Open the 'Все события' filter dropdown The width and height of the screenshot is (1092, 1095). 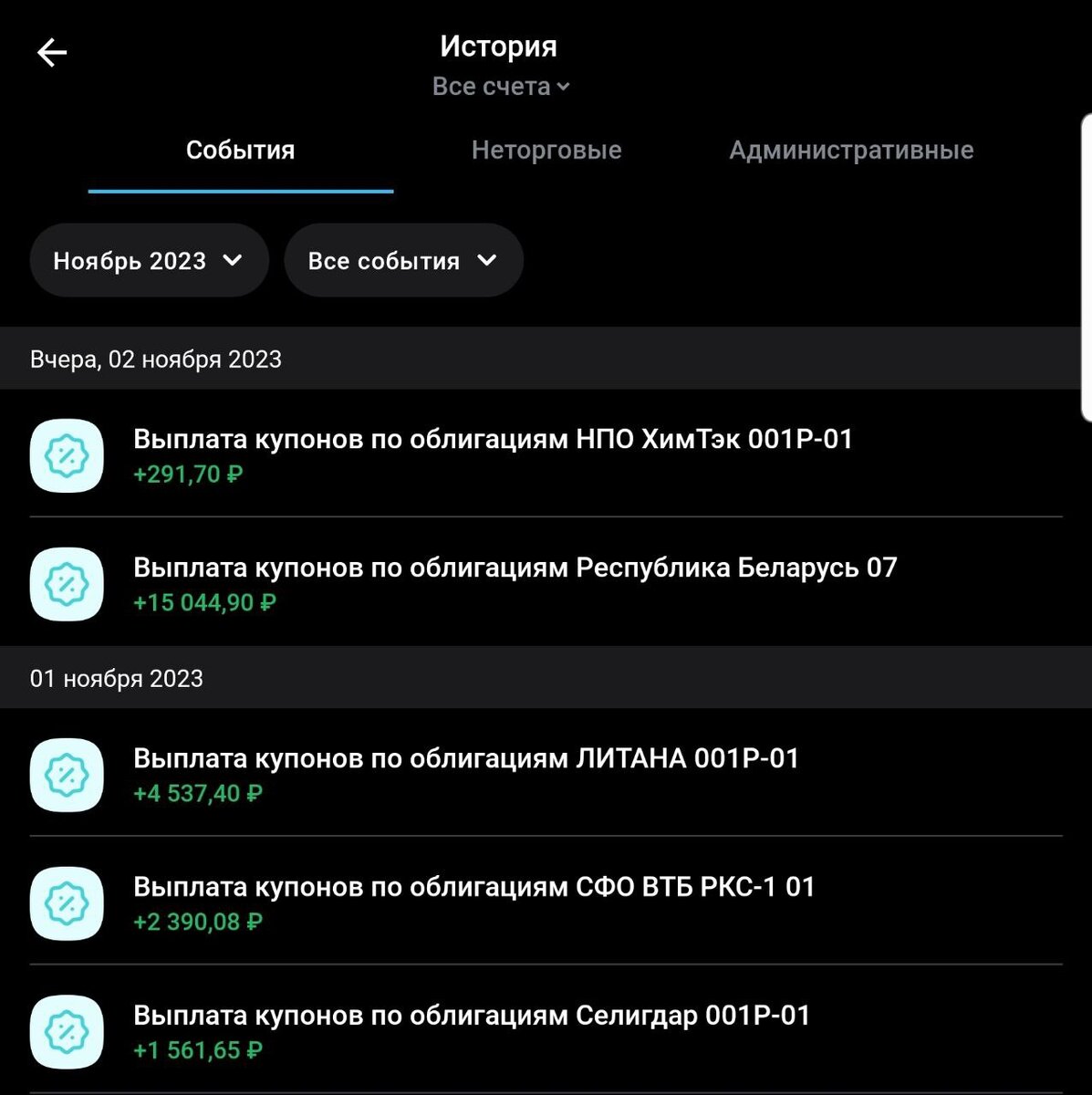pos(403,261)
